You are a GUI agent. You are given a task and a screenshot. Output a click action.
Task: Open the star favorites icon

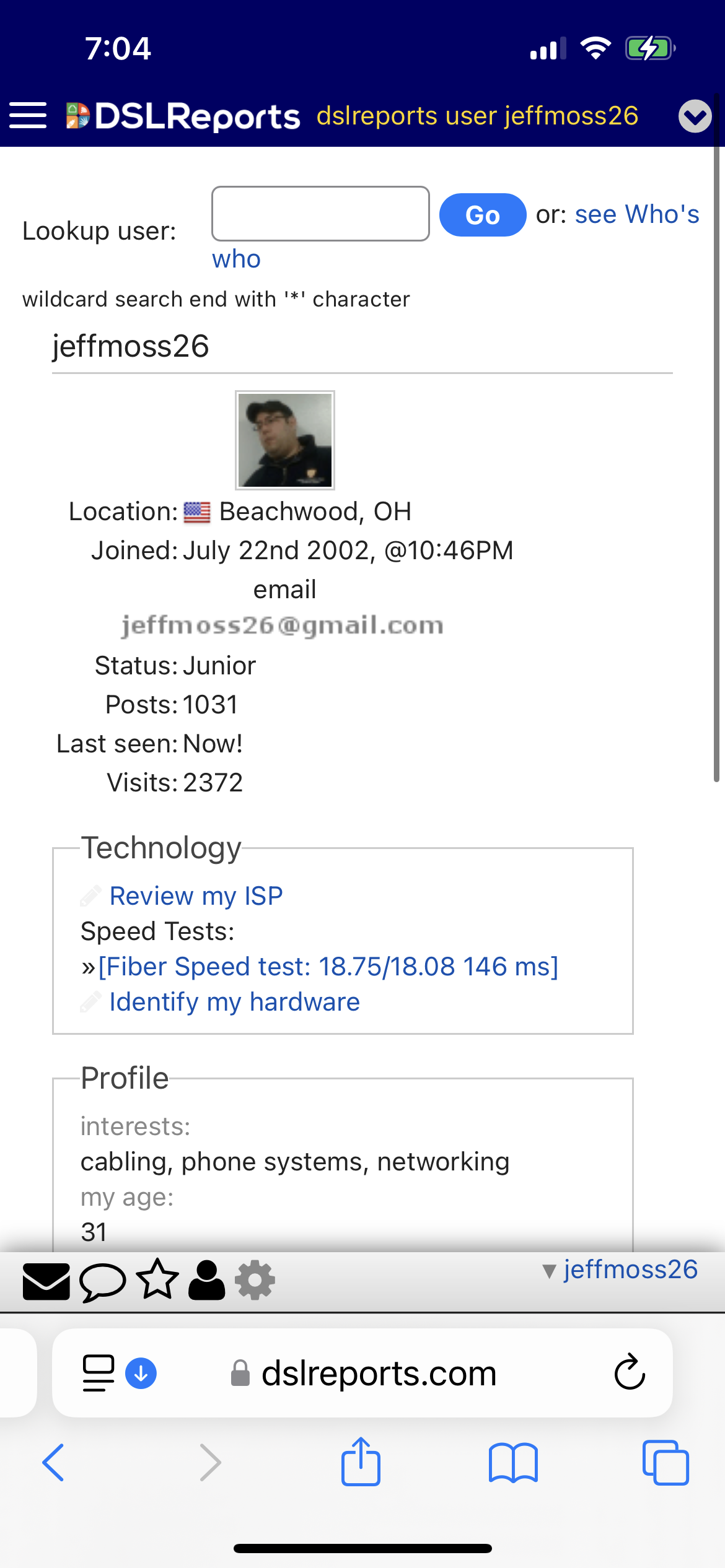pyautogui.click(x=157, y=1279)
